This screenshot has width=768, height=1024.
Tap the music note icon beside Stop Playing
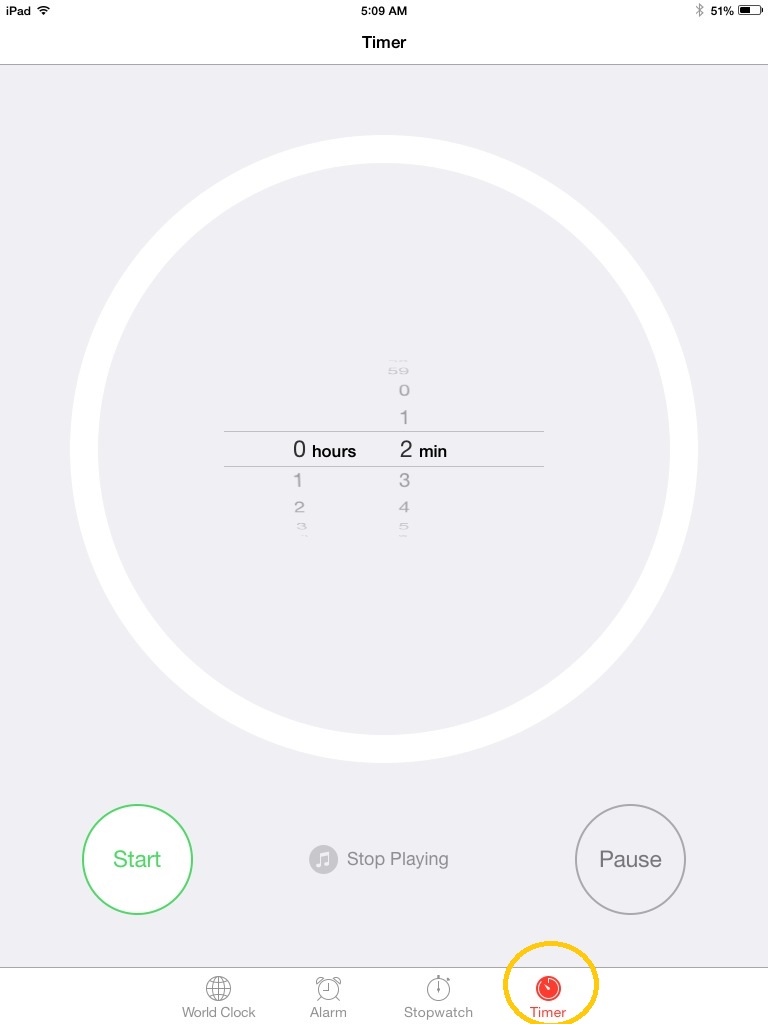322,859
